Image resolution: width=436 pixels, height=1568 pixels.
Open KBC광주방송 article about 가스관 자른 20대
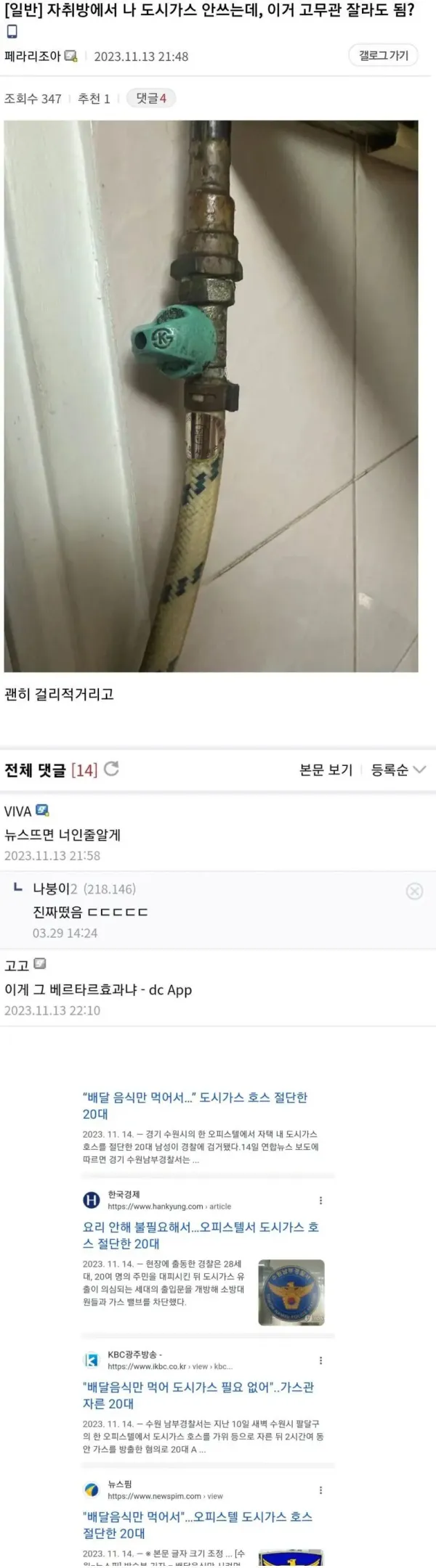pyautogui.click(x=198, y=1395)
